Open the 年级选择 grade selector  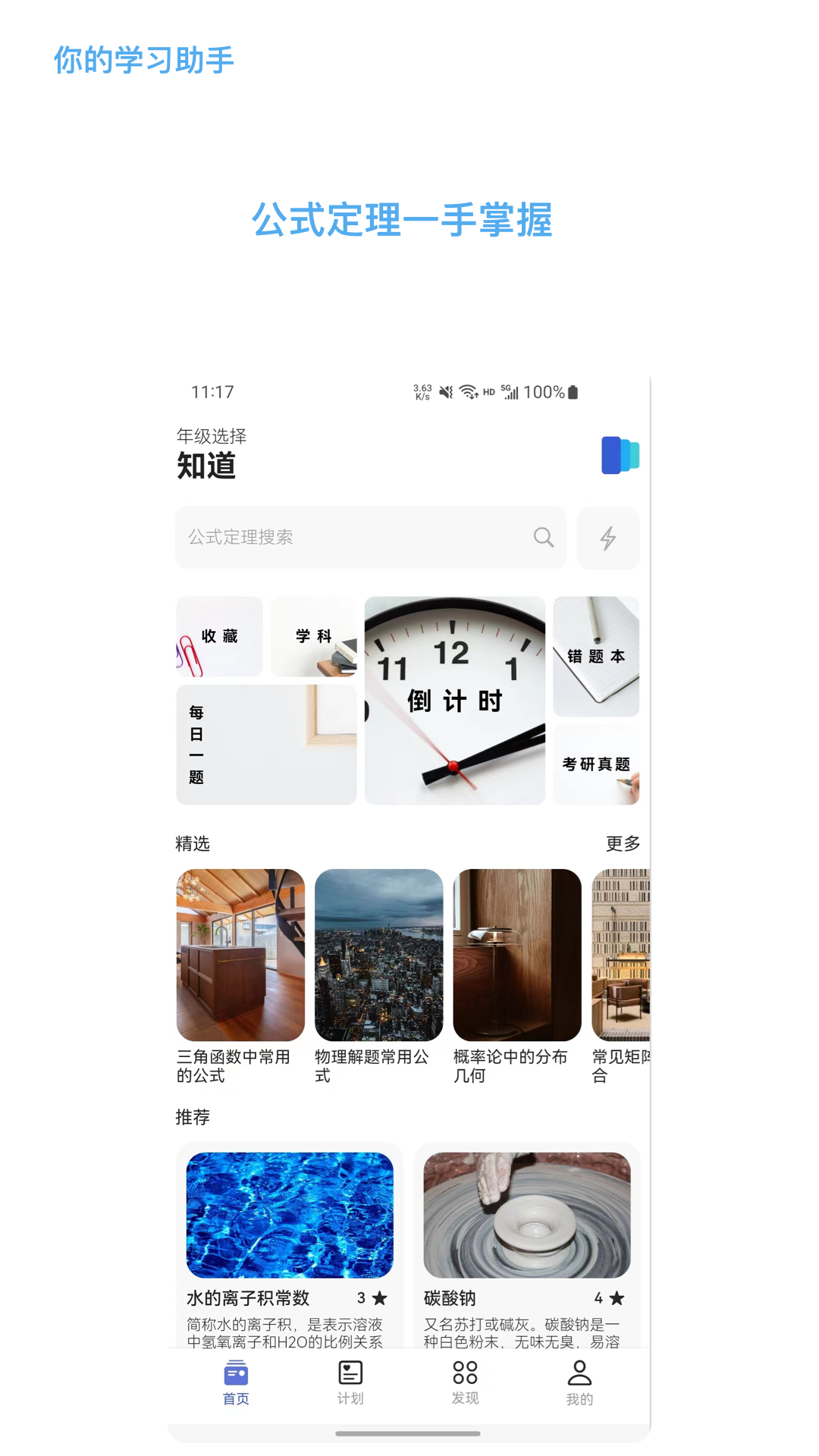pyautogui.click(x=212, y=436)
